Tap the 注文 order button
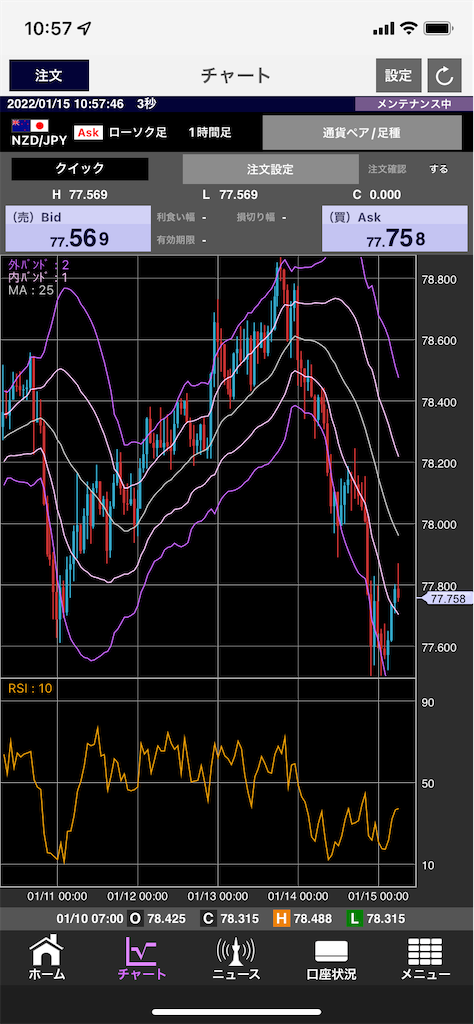The image size is (474, 1024). click(49, 75)
